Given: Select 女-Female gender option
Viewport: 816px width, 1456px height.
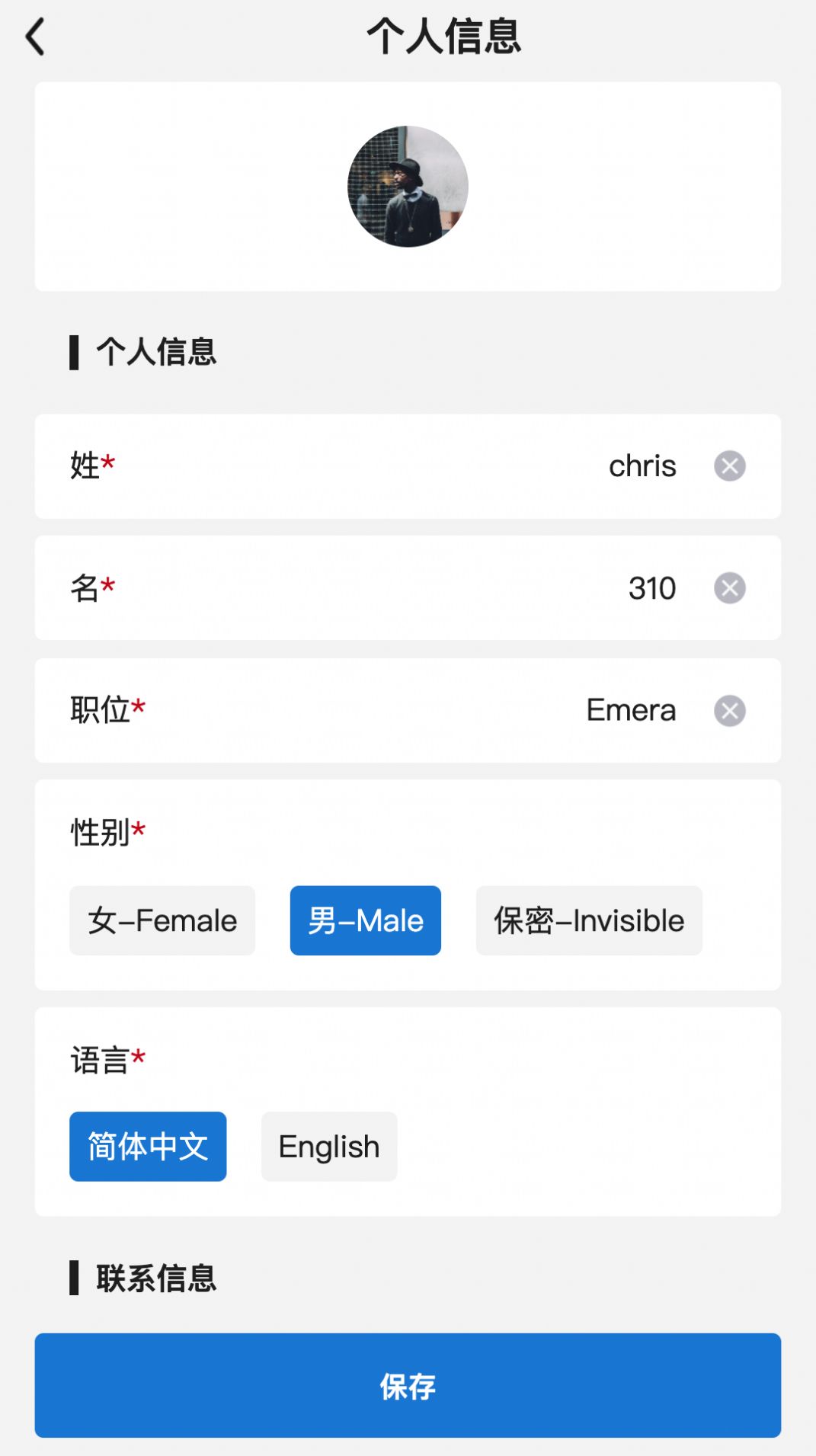Looking at the screenshot, I should [162, 920].
